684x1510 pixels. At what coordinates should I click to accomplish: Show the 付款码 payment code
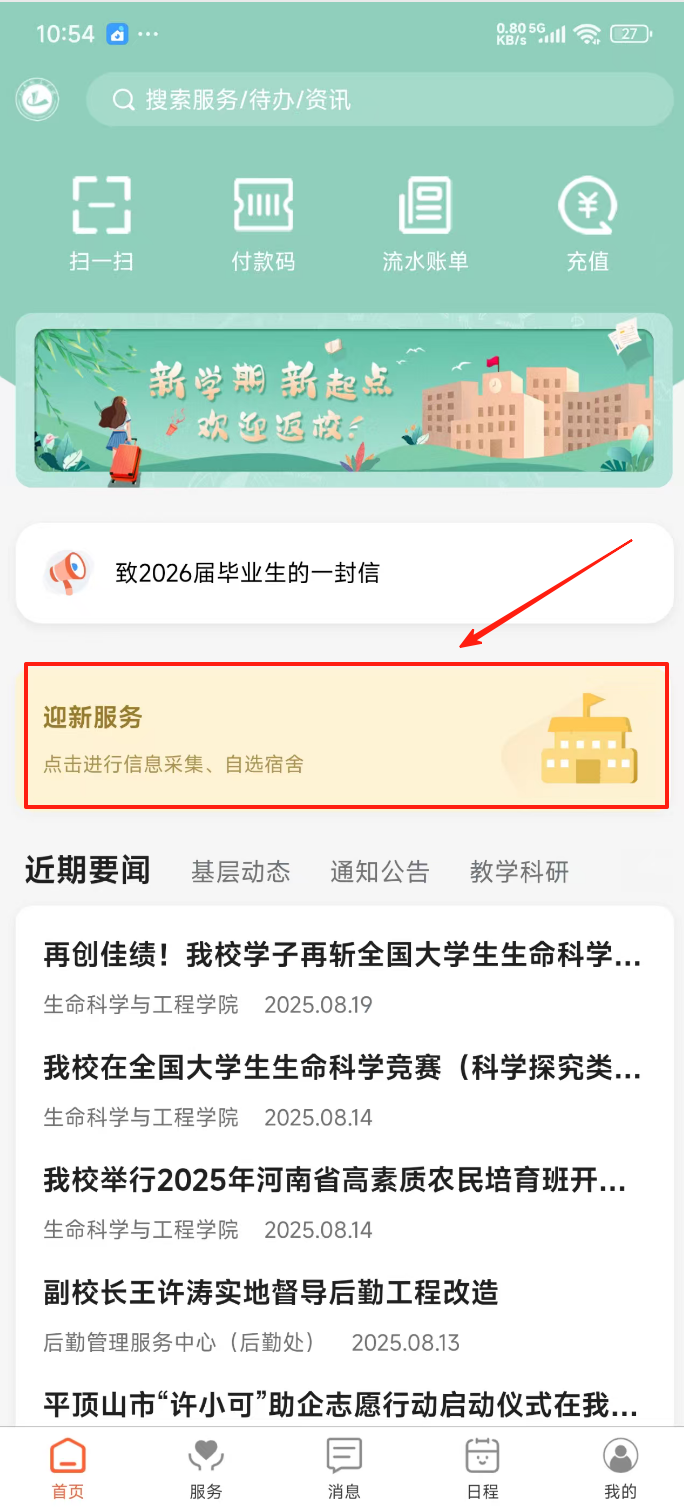[x=263, y=224]
